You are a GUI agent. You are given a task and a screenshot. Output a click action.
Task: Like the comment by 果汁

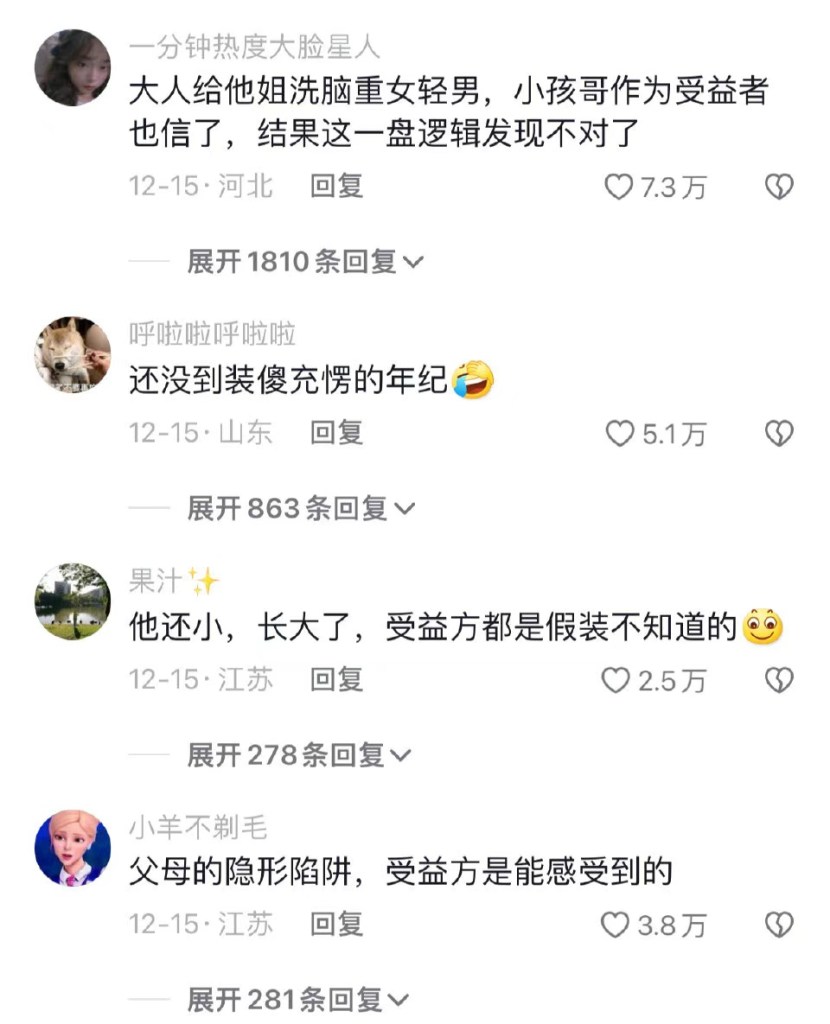click(x=615, y=681)
